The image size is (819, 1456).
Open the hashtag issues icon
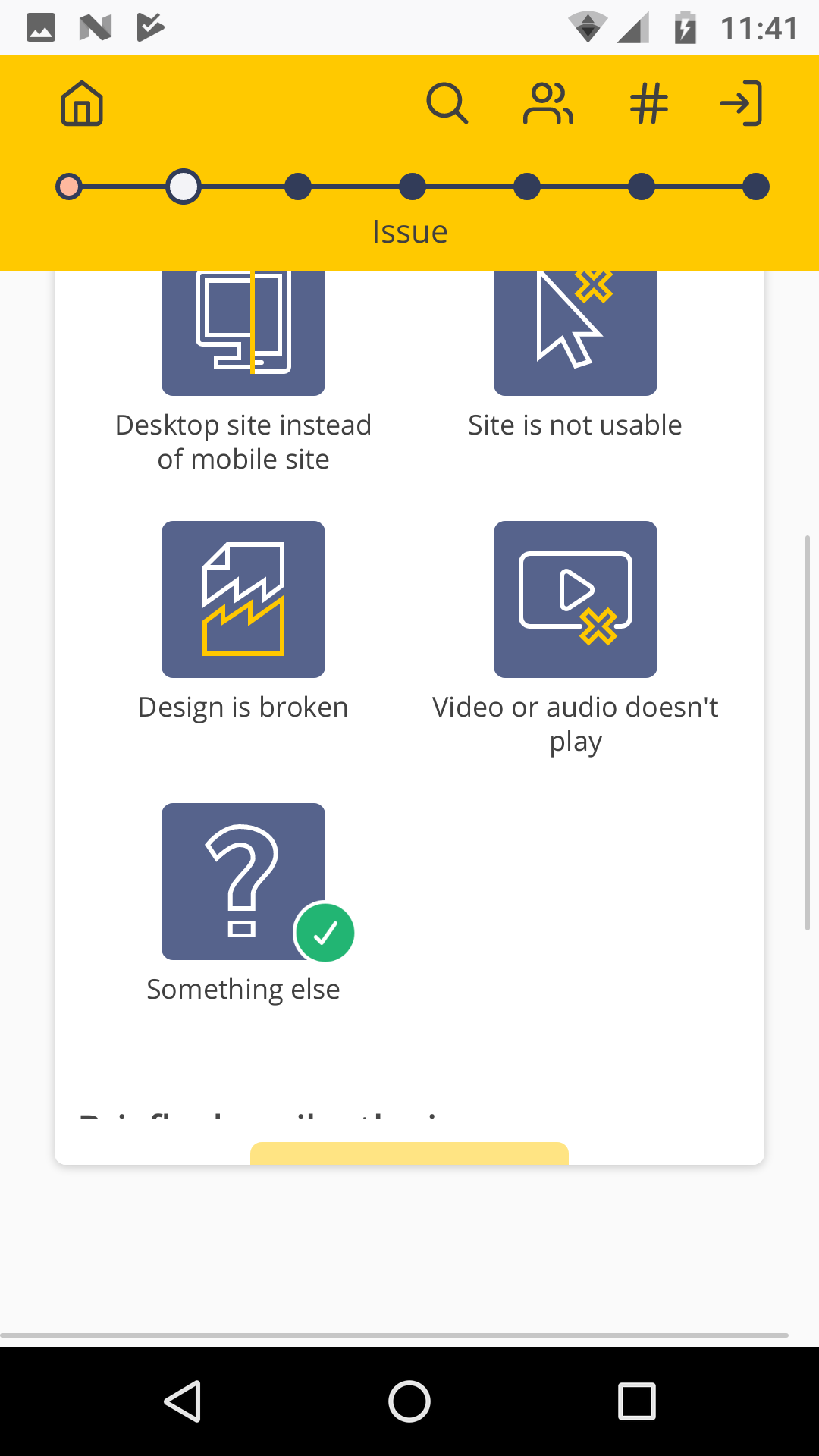coord(649,103)
